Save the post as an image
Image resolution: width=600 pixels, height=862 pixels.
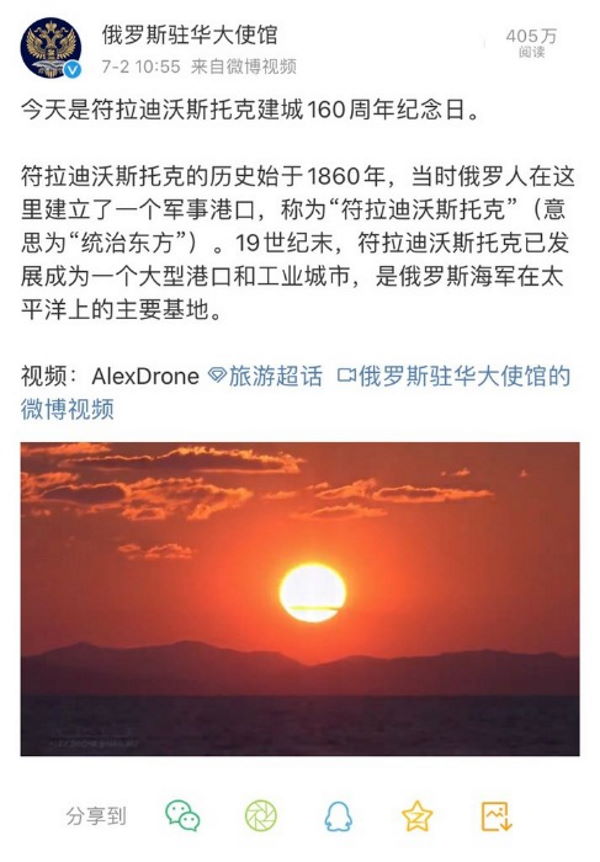tap(496, 816)
